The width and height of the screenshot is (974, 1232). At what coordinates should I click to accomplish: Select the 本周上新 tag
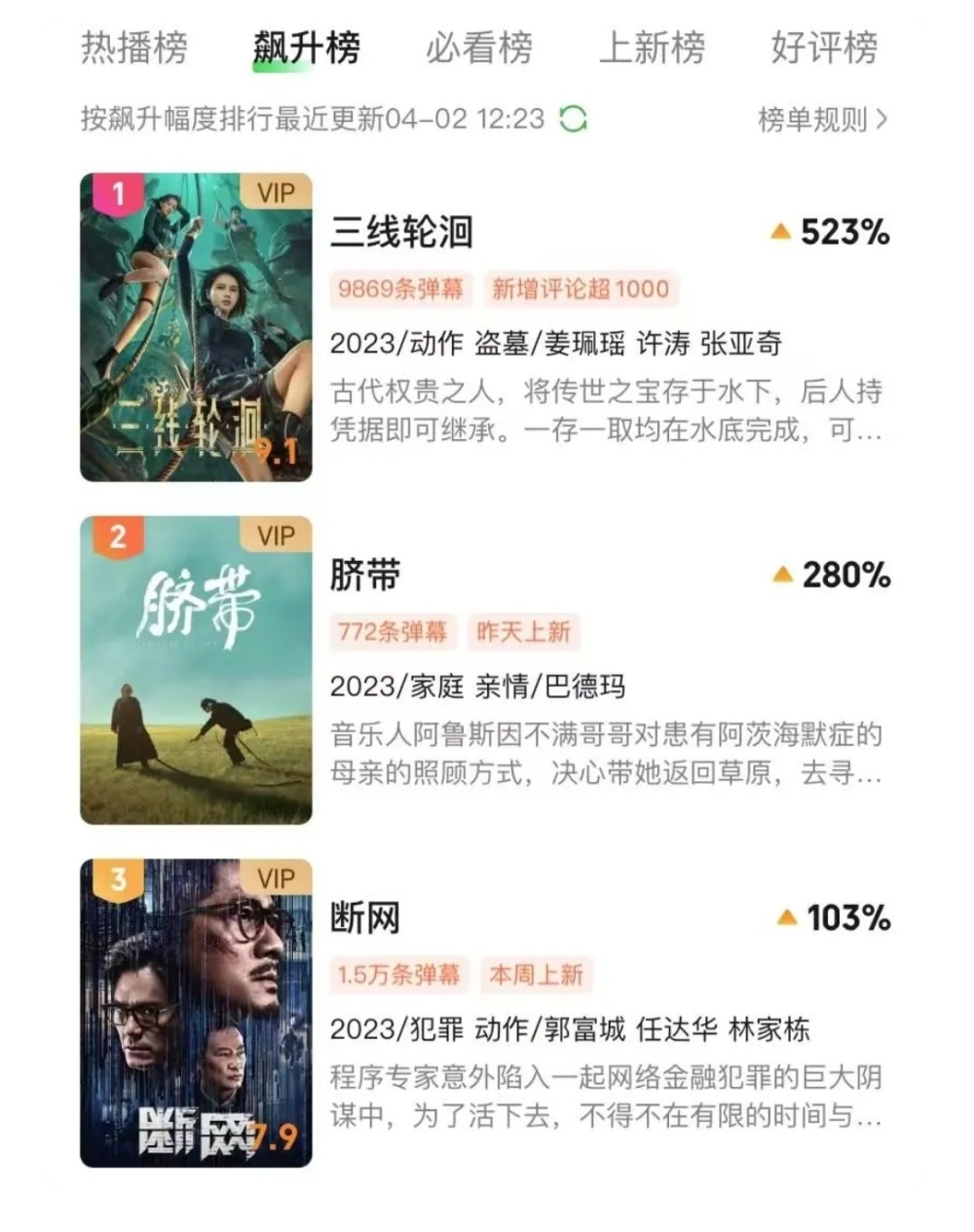click(x=537, y=973)
